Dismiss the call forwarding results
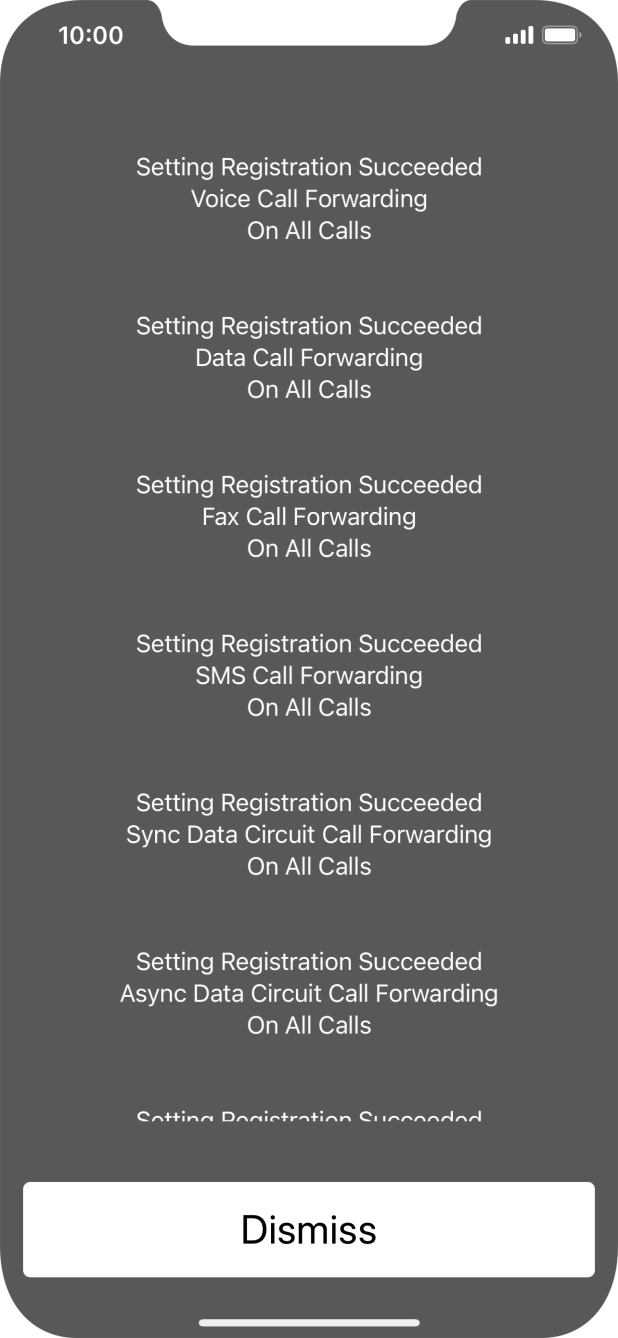 309,1229
